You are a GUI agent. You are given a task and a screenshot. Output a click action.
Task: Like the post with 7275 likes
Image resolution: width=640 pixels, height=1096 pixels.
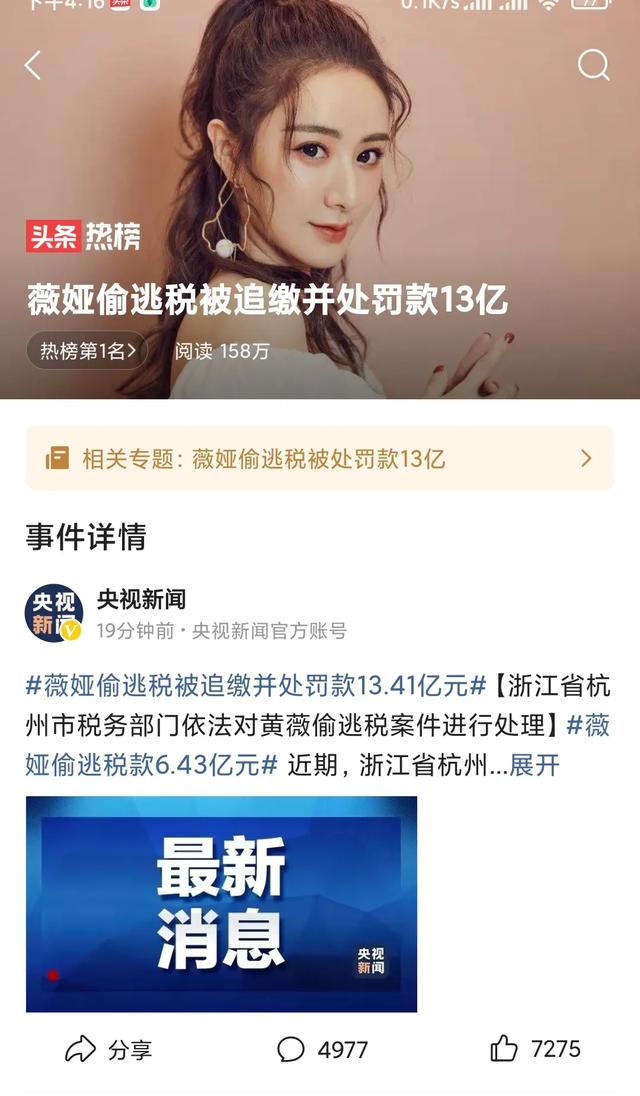pyautogui.click(x=535, y=1049)
